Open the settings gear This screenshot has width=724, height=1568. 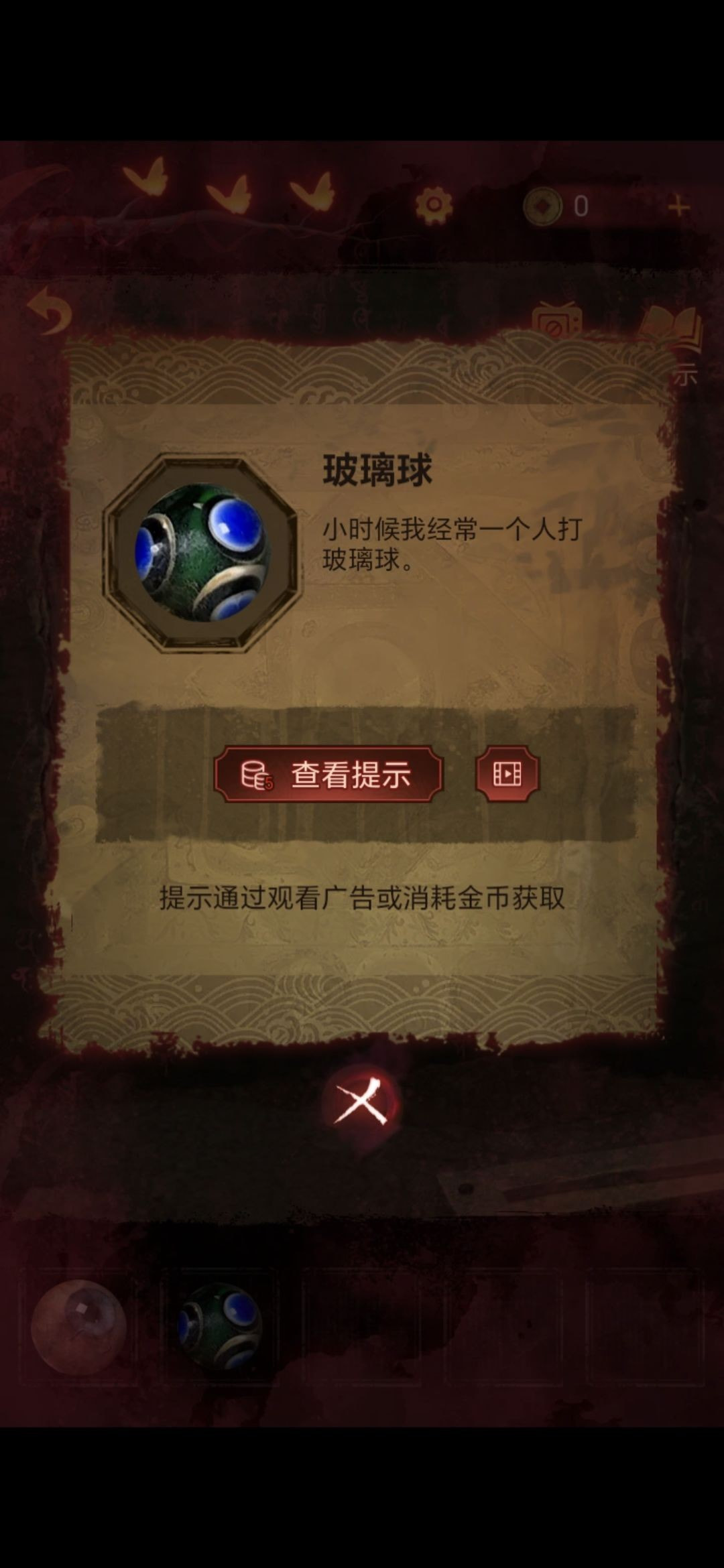tap(434, 205)
